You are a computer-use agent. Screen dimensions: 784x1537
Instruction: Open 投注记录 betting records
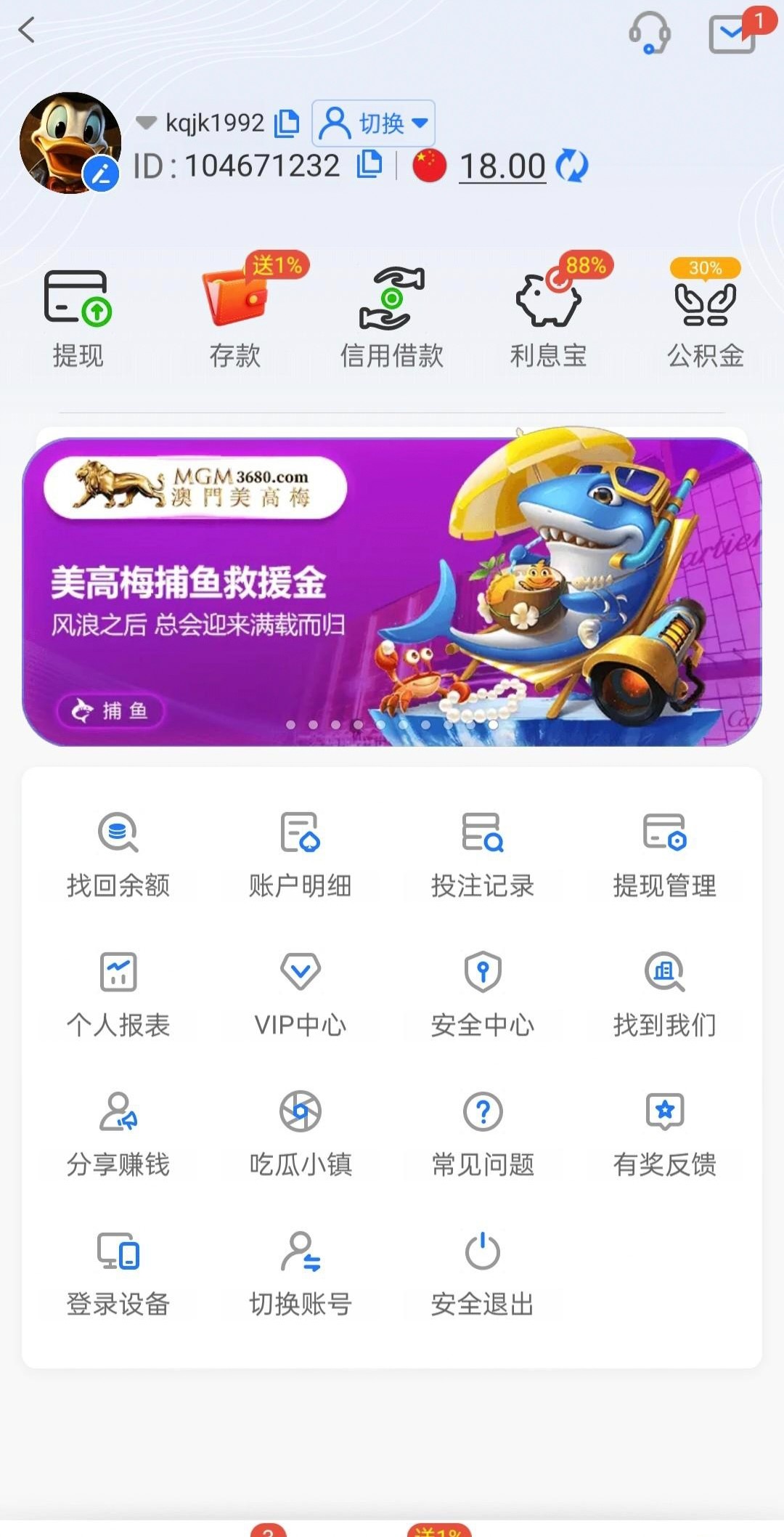point(483,853)
